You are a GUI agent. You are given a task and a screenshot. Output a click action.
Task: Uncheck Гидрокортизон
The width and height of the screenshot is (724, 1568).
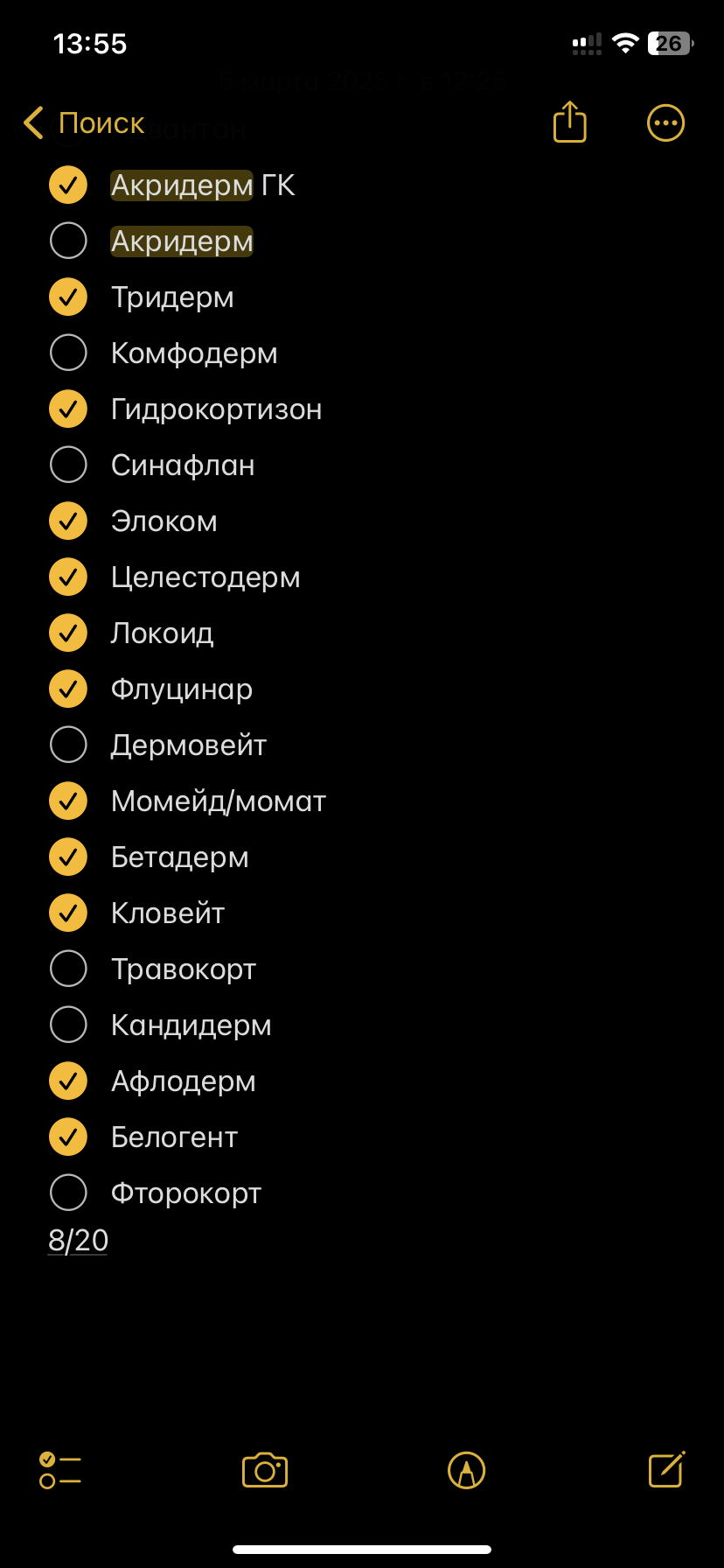68,409
